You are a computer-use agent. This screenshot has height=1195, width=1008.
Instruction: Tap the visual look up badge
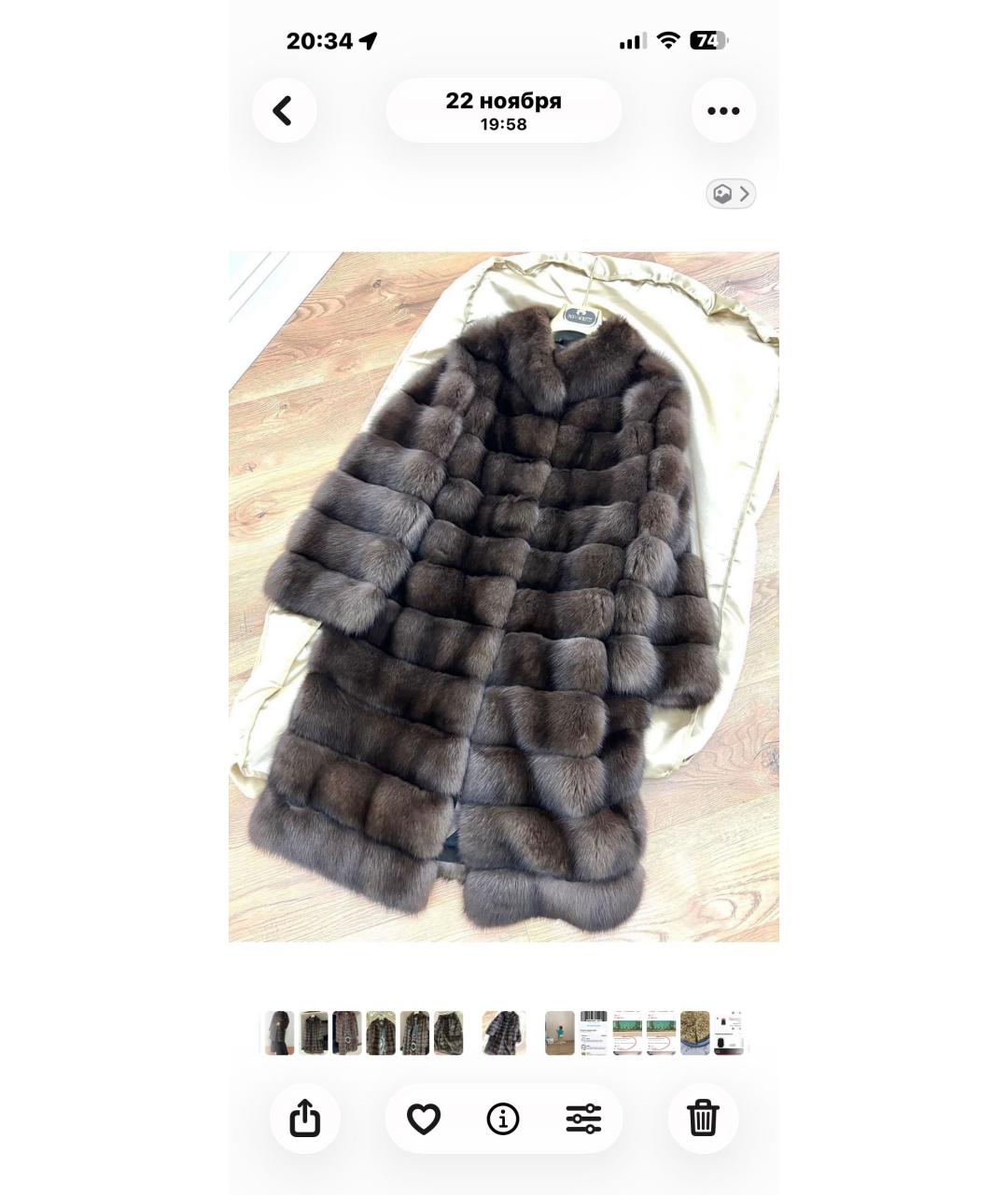731,193
